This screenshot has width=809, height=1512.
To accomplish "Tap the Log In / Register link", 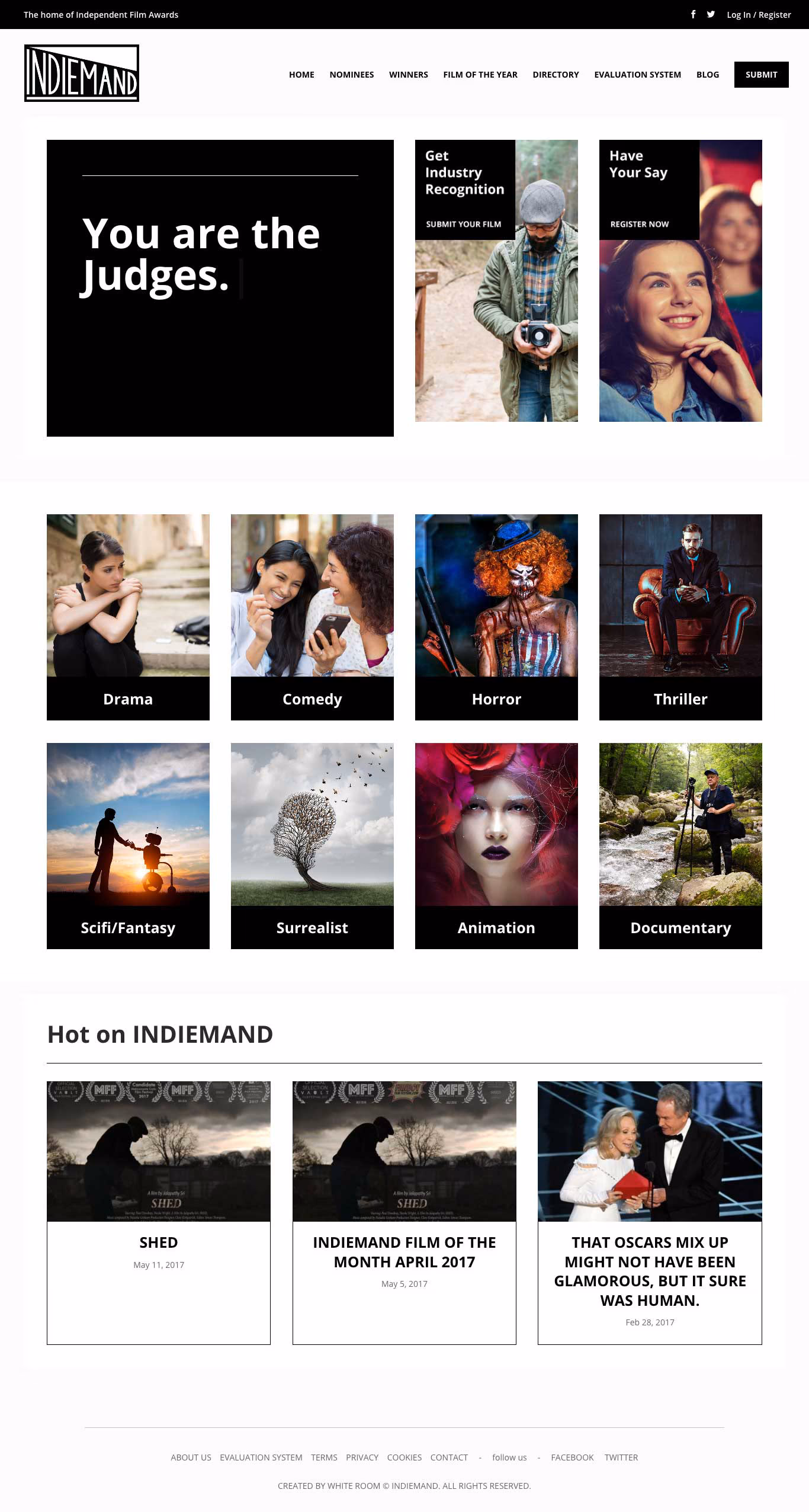I will [x=759, y=15].
